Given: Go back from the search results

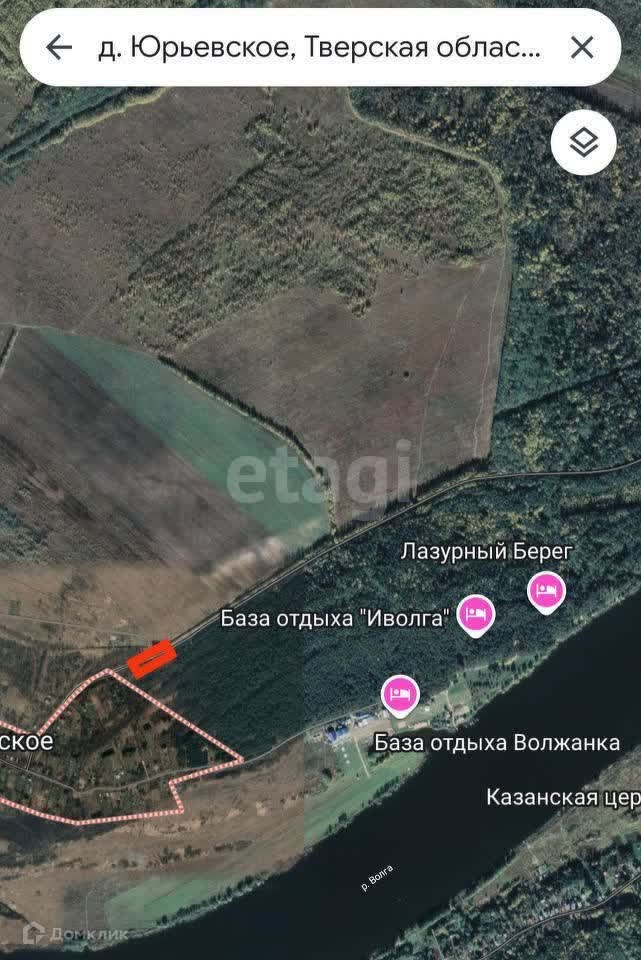Looking at the screenshot, I should 59,47.
